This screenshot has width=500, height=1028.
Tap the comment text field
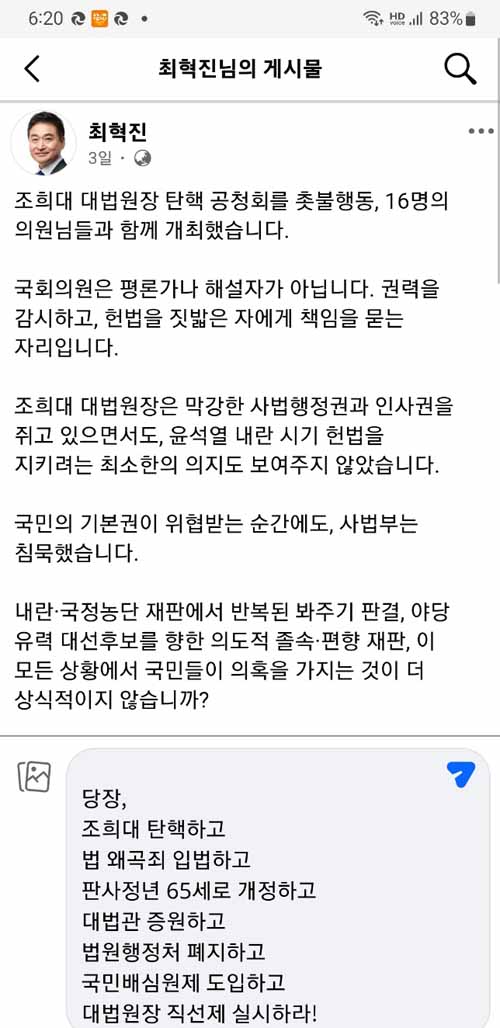click(278, 888)
